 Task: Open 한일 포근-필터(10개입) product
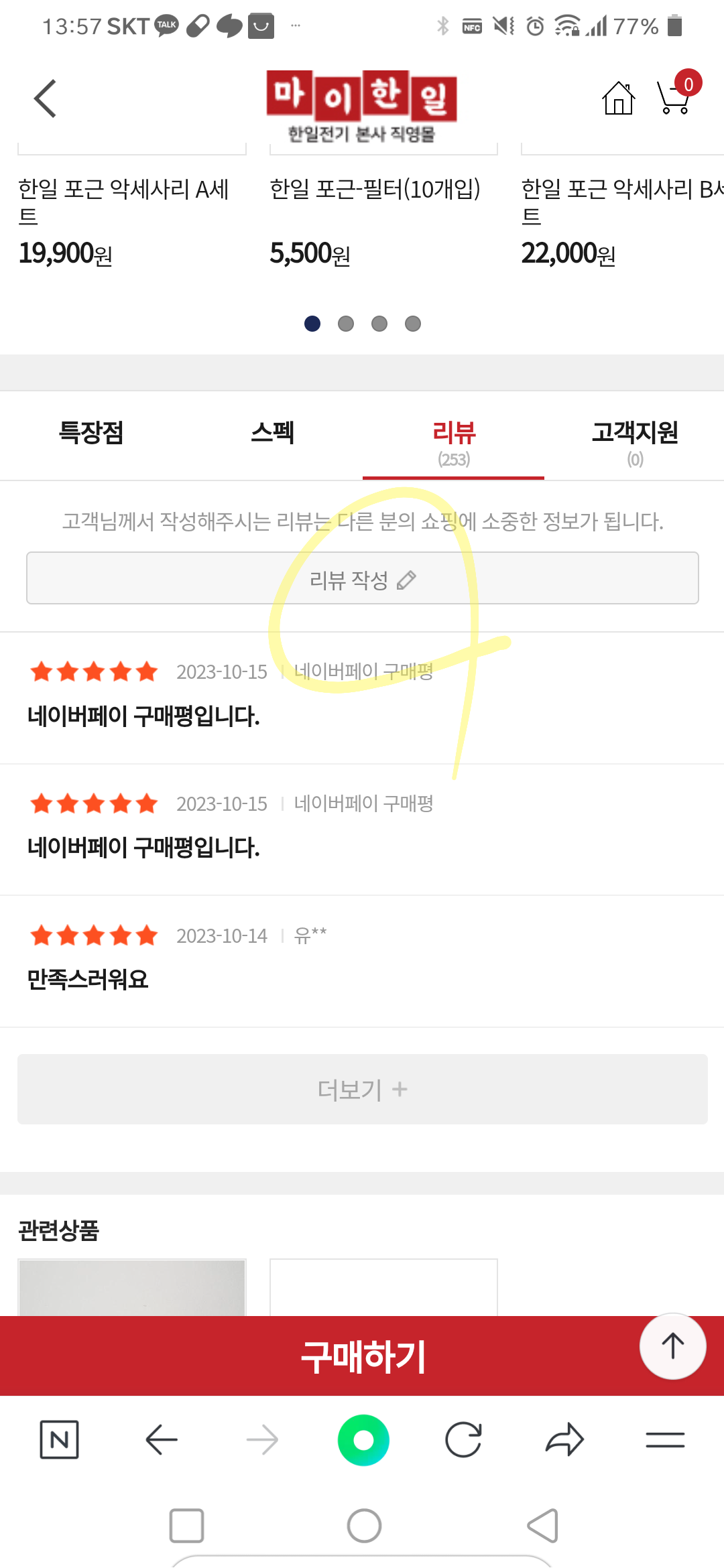375,190
